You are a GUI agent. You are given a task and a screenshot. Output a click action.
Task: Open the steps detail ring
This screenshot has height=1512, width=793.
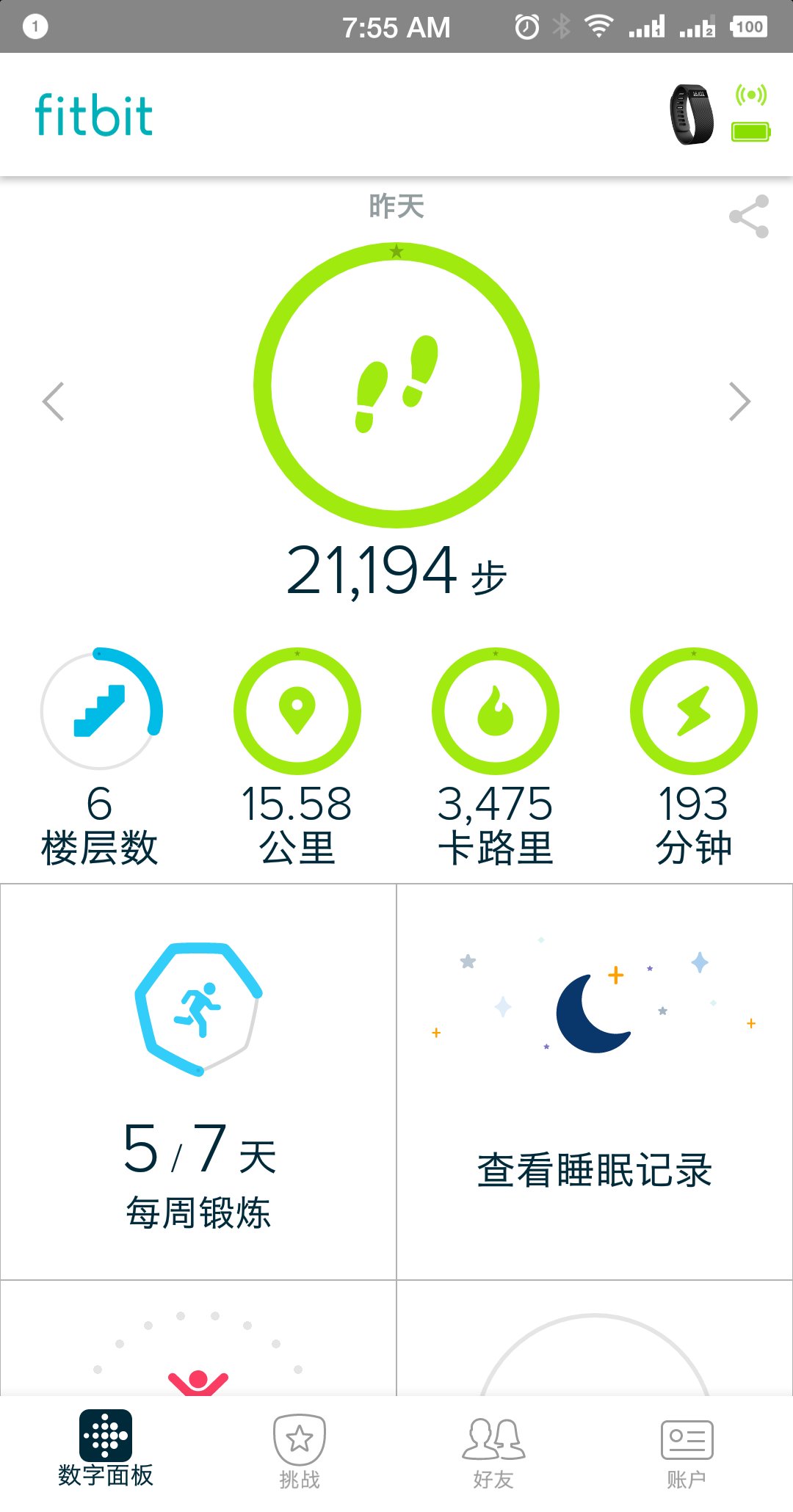396,385
